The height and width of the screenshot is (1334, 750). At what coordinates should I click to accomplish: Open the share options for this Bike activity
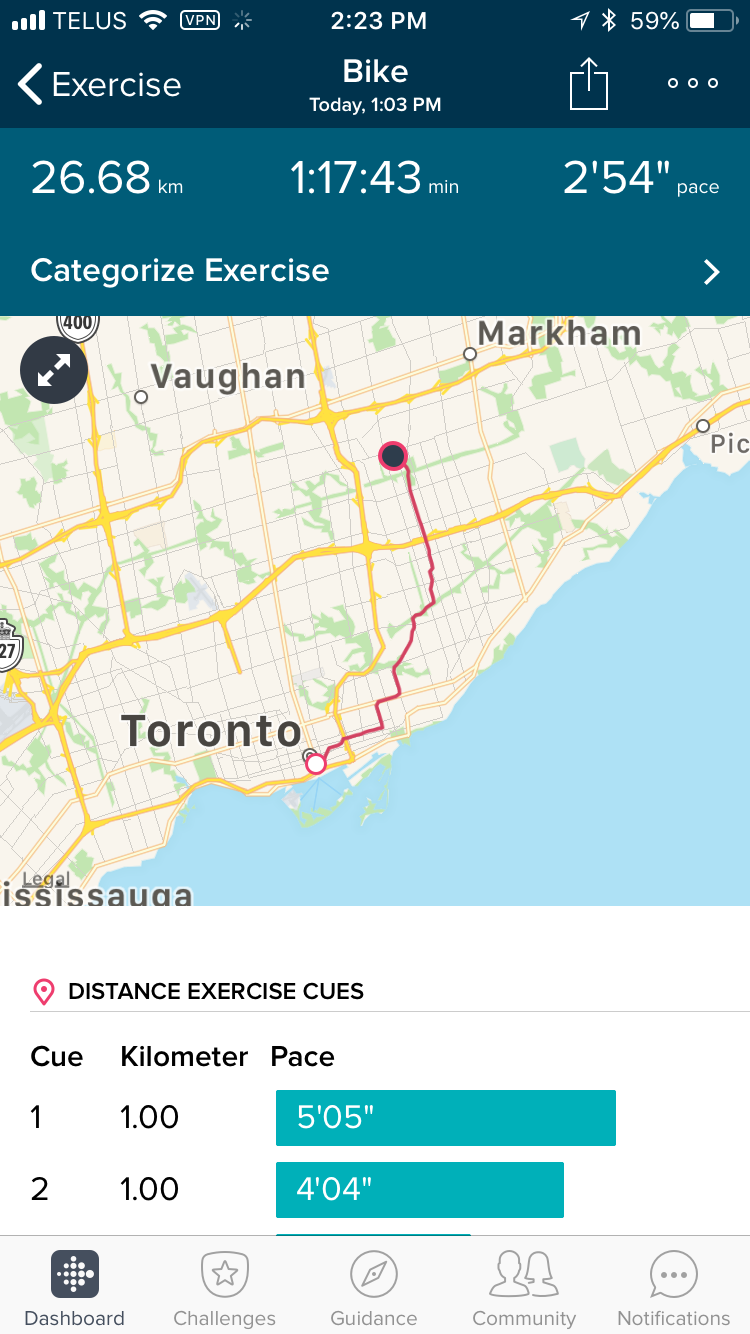[x=589, y=84]
